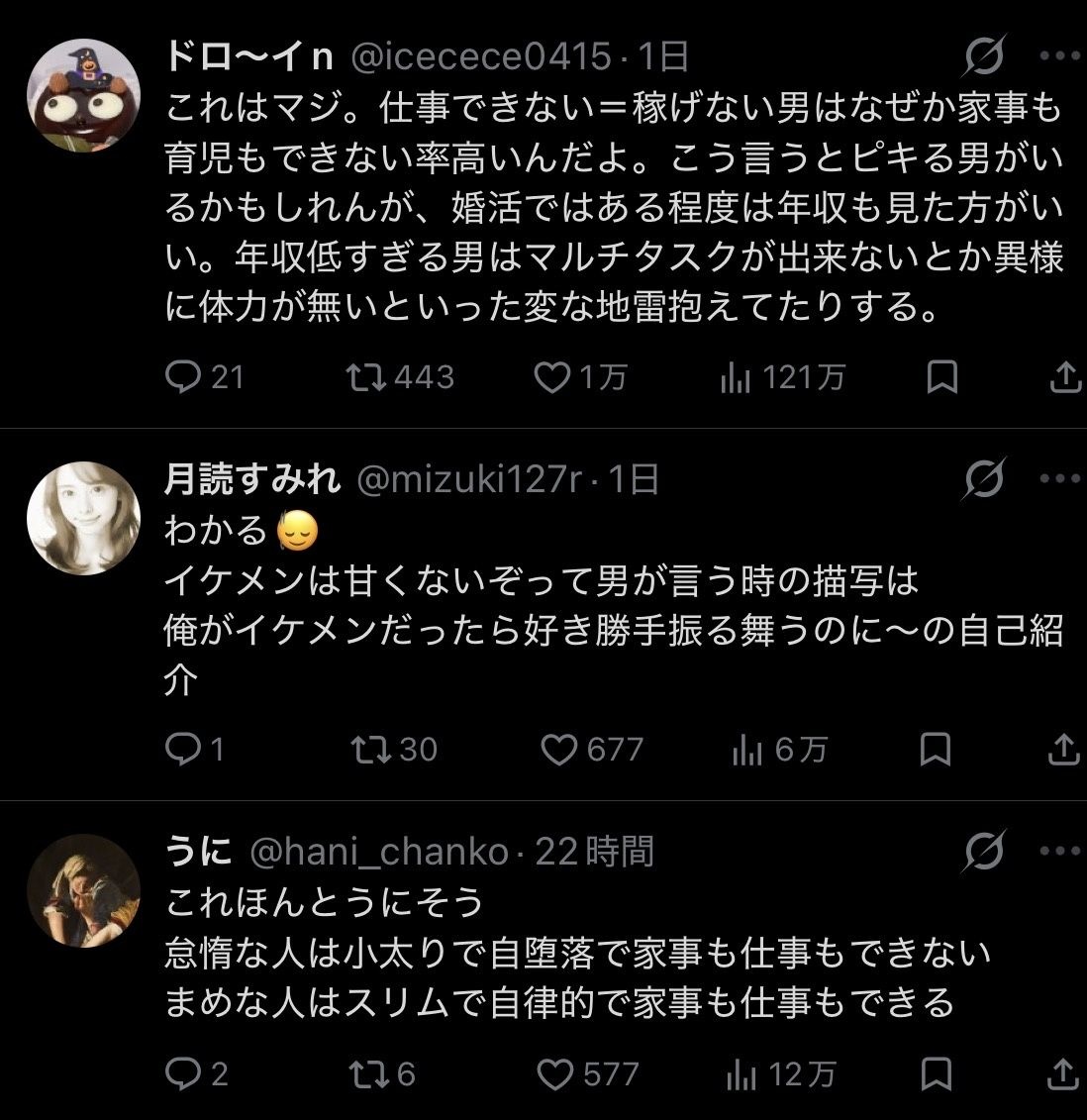Image resolution: width=1087 pixels, height=1120 pixels.
Task: View analytics of 月読すみれ's post, 6万 views
Action: point(780,750)
